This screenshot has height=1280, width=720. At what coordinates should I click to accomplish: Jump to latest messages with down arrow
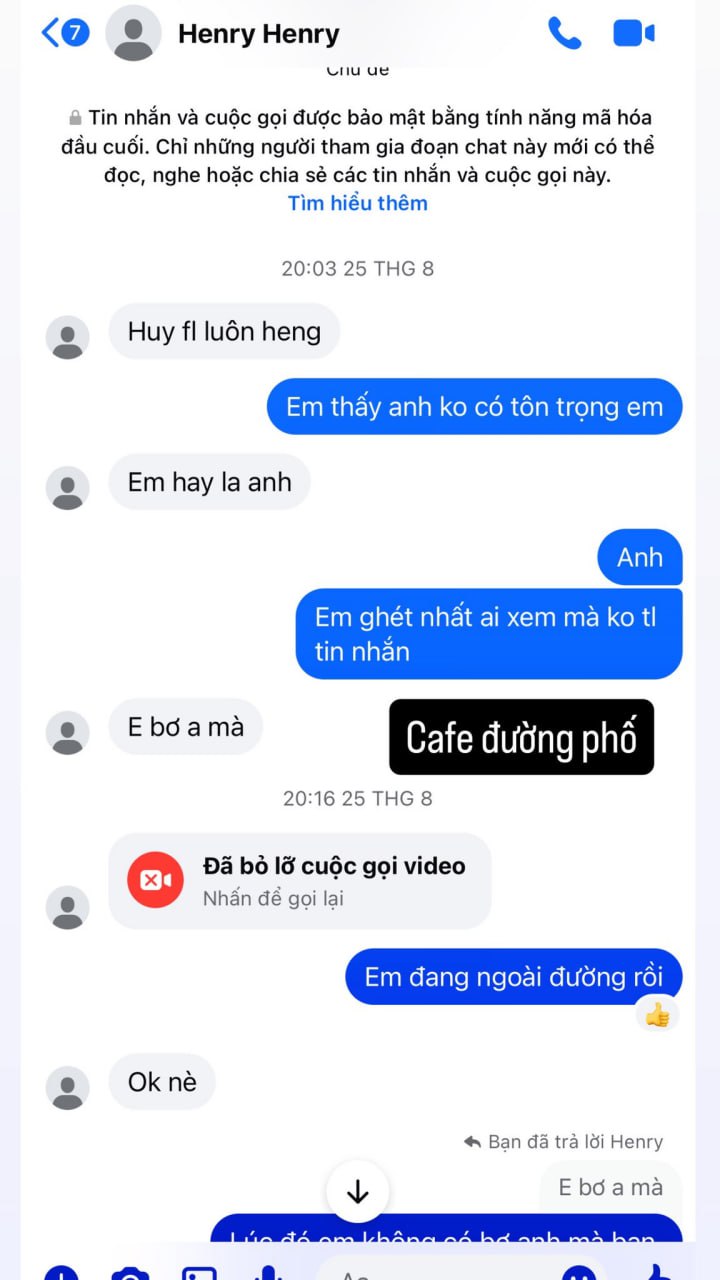click(x=357, y=1192)
